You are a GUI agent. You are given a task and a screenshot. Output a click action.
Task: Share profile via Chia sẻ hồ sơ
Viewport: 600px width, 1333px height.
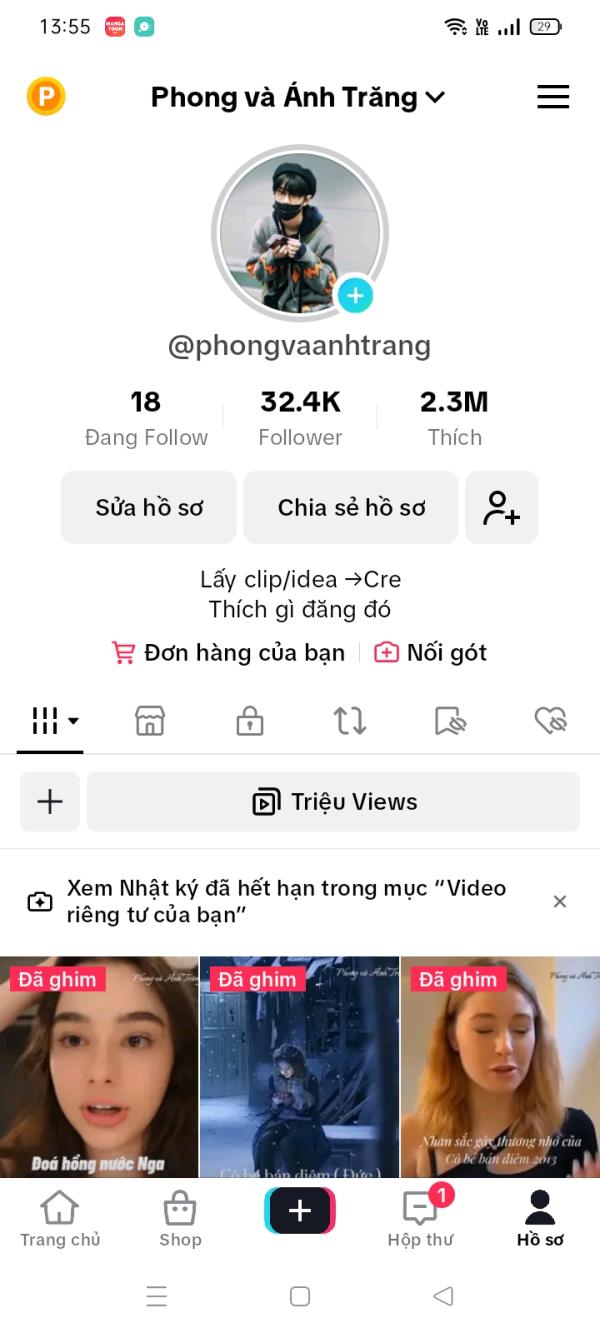point(351,508)
